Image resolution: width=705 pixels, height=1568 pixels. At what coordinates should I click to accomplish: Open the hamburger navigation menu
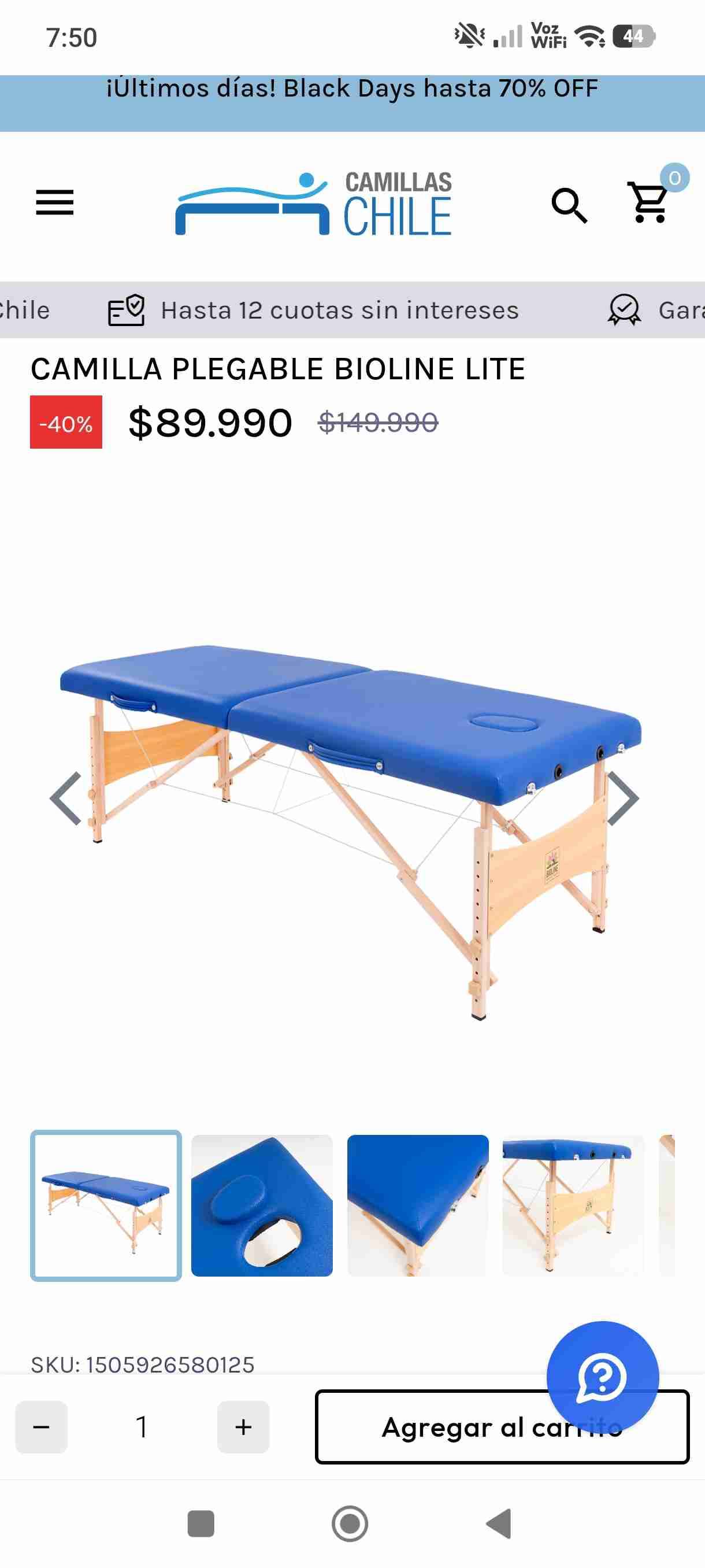click(x=55, y=203)
